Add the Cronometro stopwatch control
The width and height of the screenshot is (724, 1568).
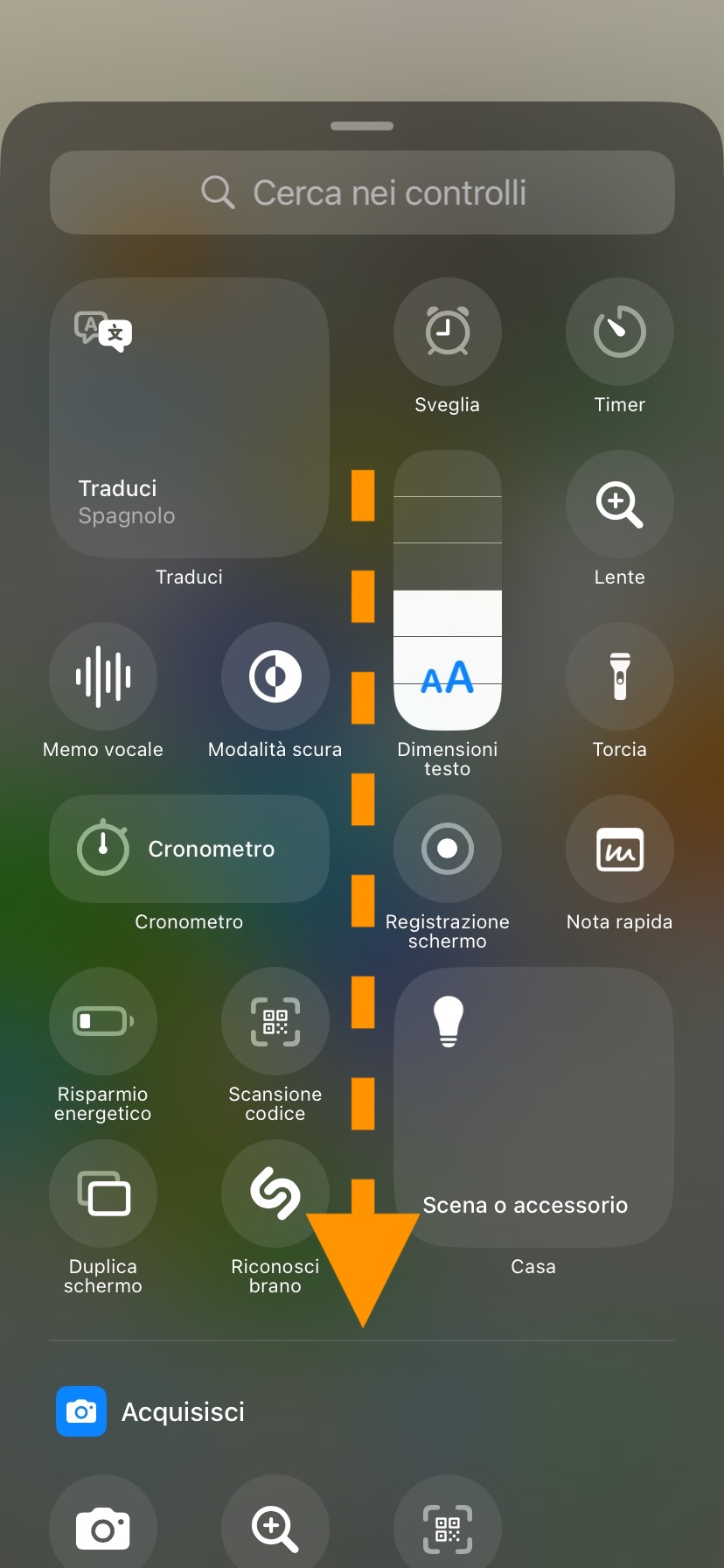point(189,849)
